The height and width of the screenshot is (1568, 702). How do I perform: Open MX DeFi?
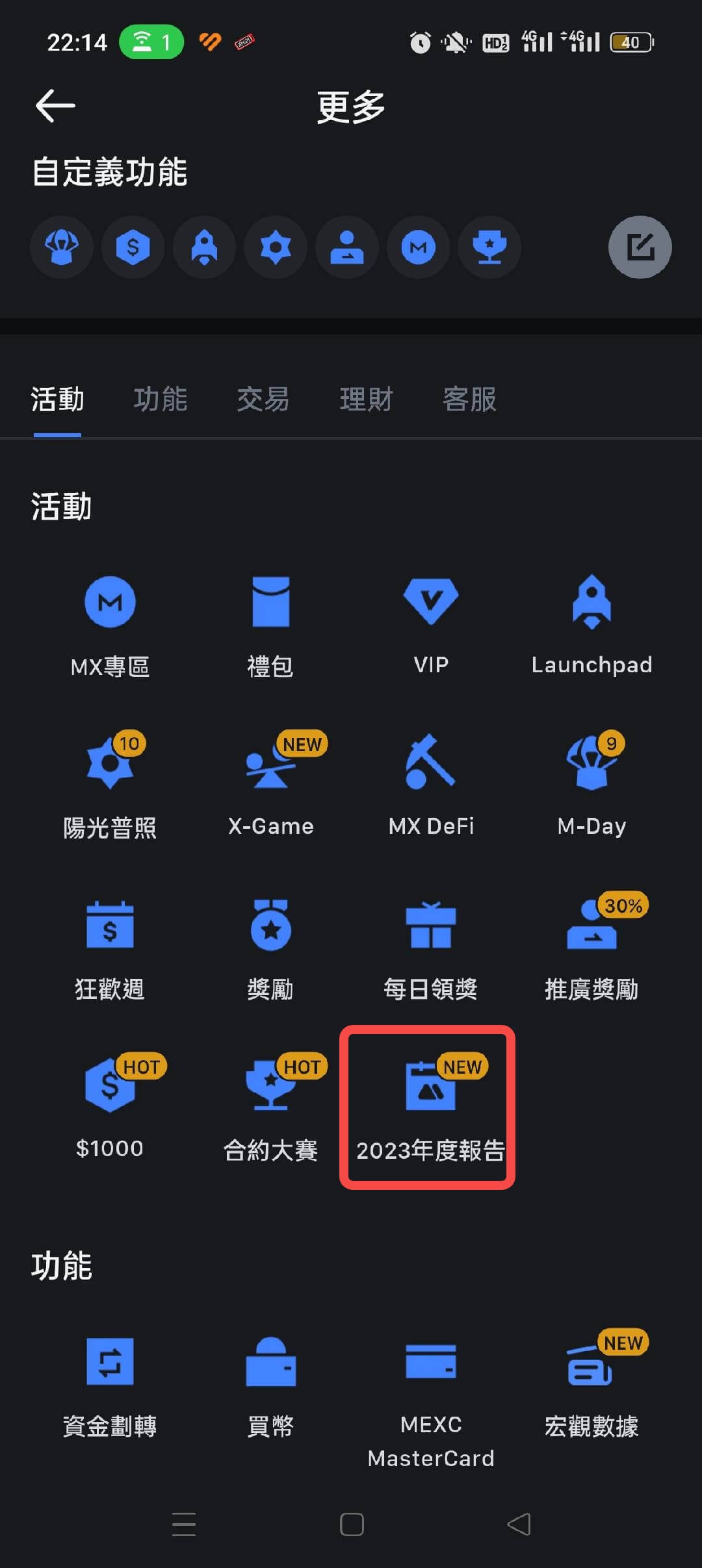pyautogui.click(x=431, y=785)
